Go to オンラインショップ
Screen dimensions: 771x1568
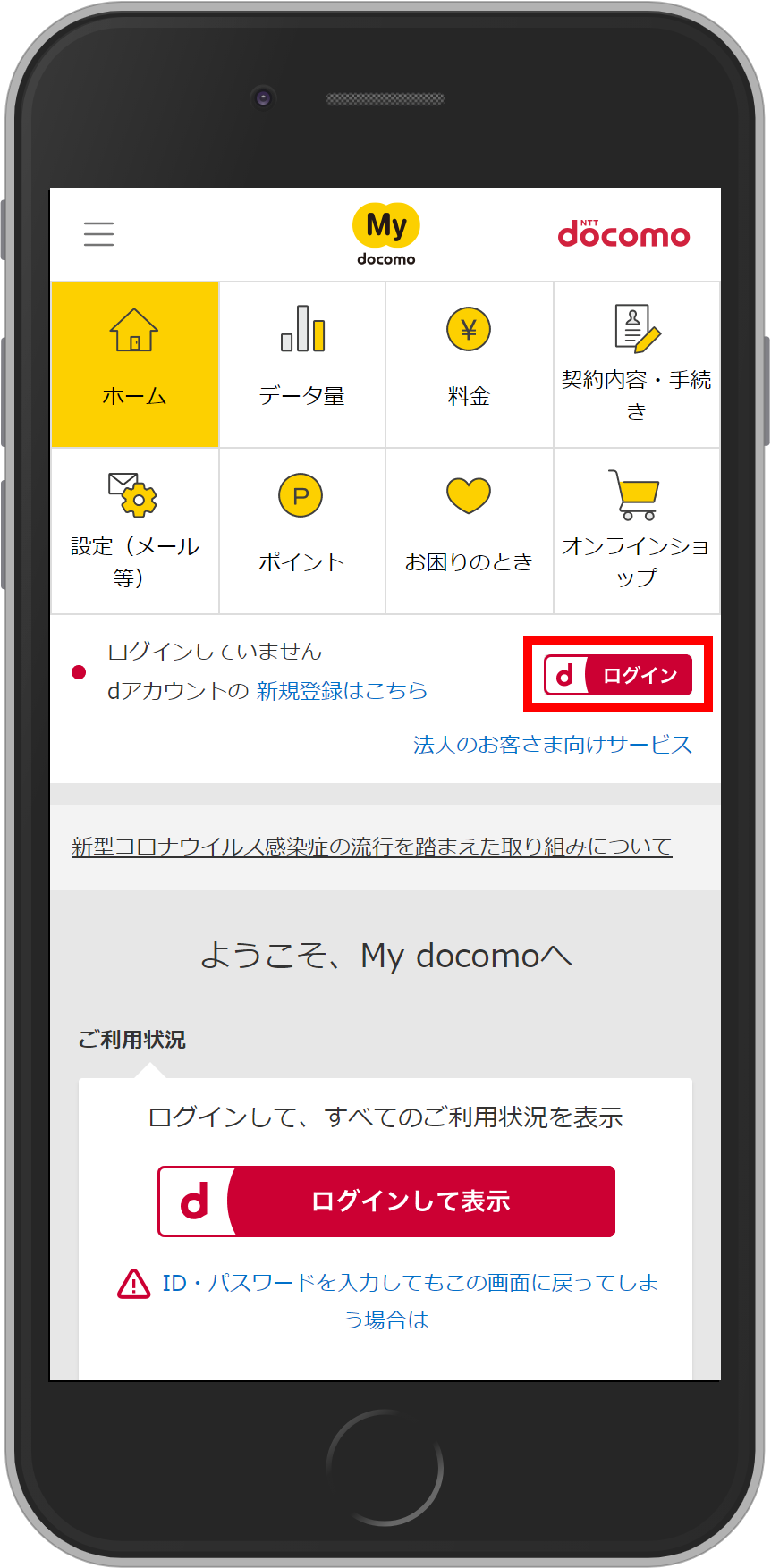pos(636,531)
